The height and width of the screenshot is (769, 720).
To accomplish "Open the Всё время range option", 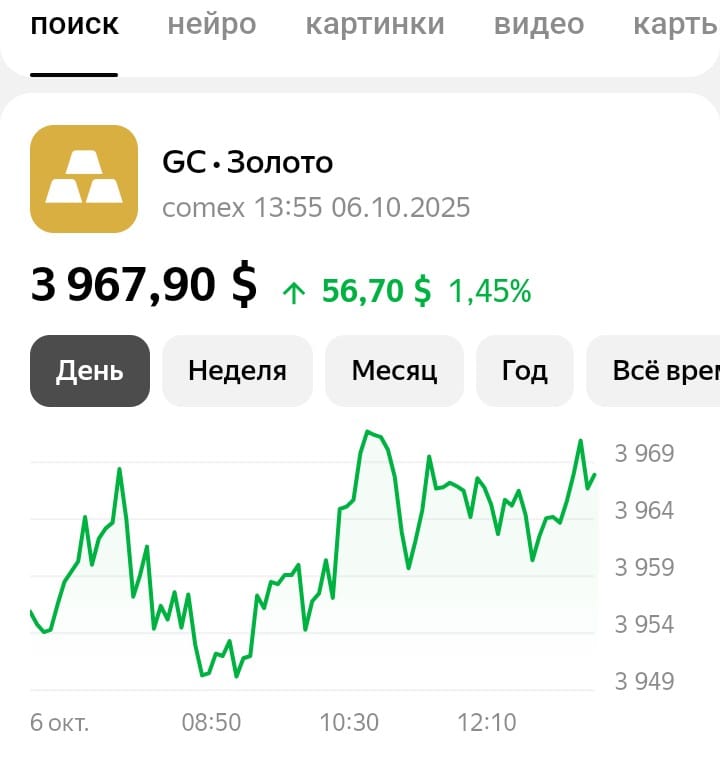I will click(660, 370).
